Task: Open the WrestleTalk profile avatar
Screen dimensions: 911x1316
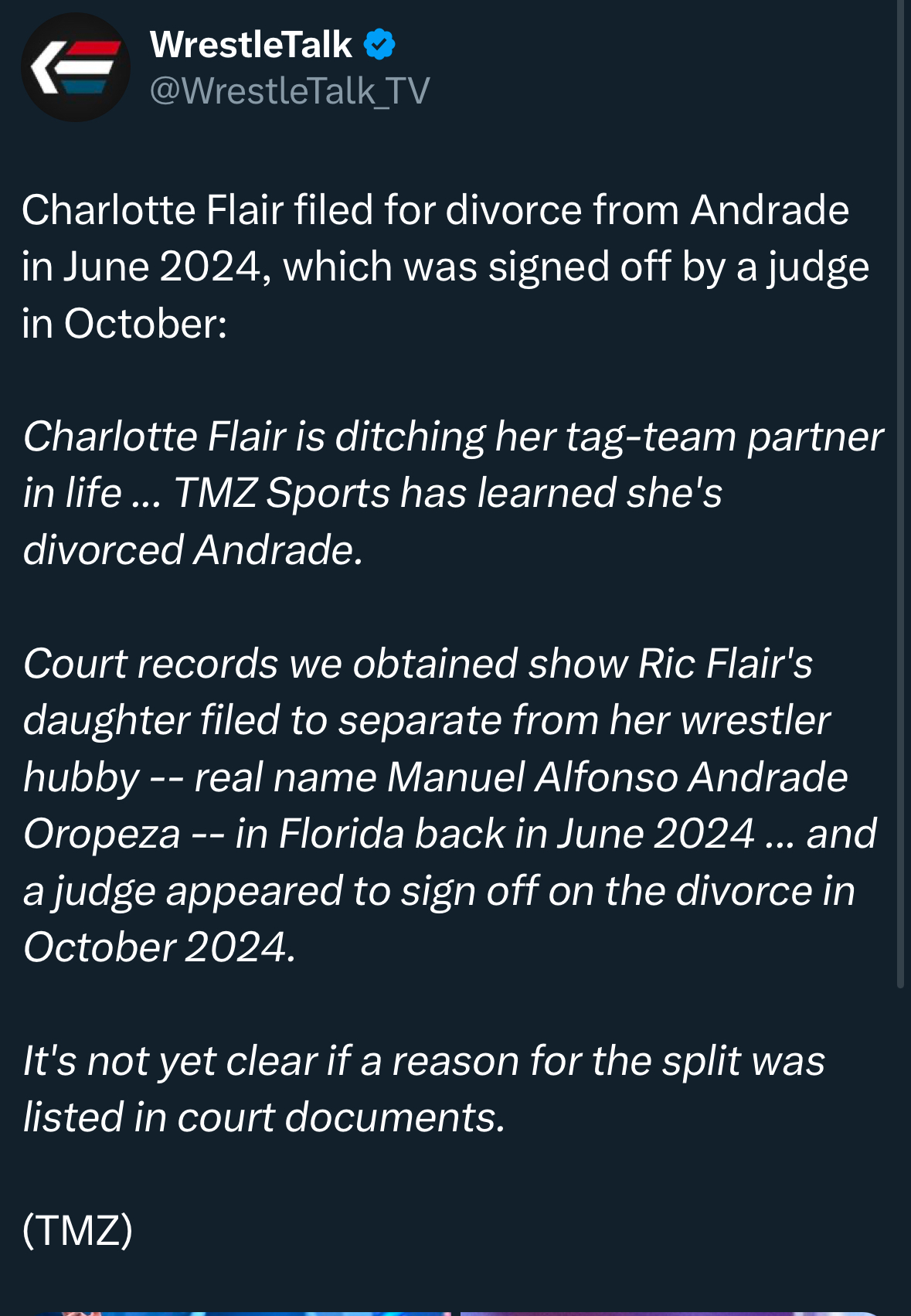Action: coord(75,67)
